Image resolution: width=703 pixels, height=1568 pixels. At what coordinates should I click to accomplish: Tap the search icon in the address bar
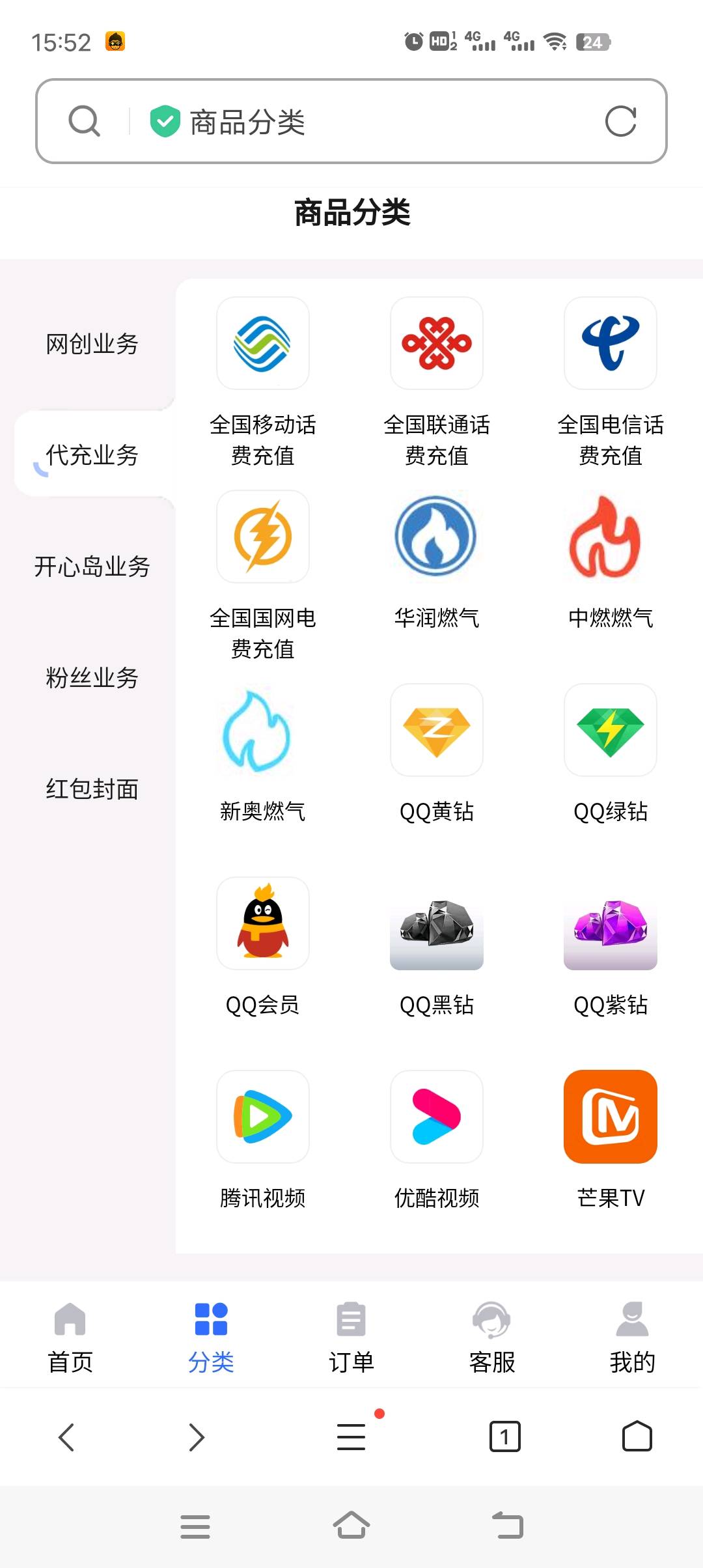coord(85,121)
